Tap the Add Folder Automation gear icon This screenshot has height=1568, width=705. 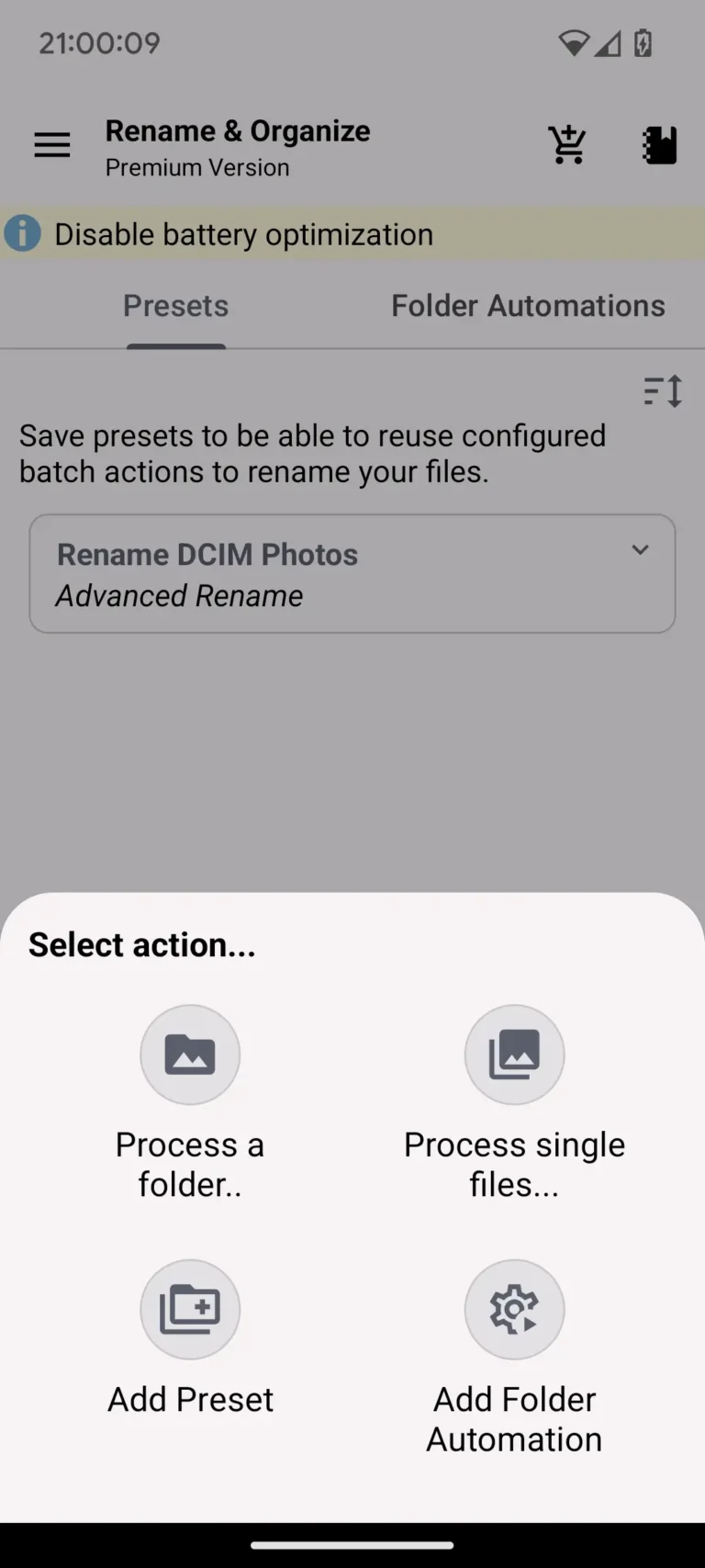coord(514,1308)
